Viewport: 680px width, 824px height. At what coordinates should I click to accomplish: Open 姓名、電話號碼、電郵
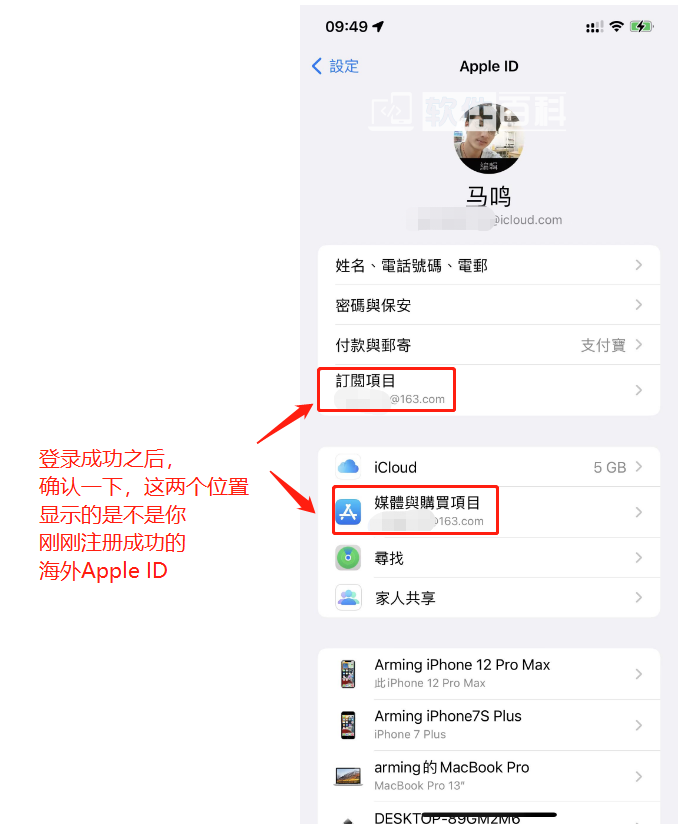[488, 266]
